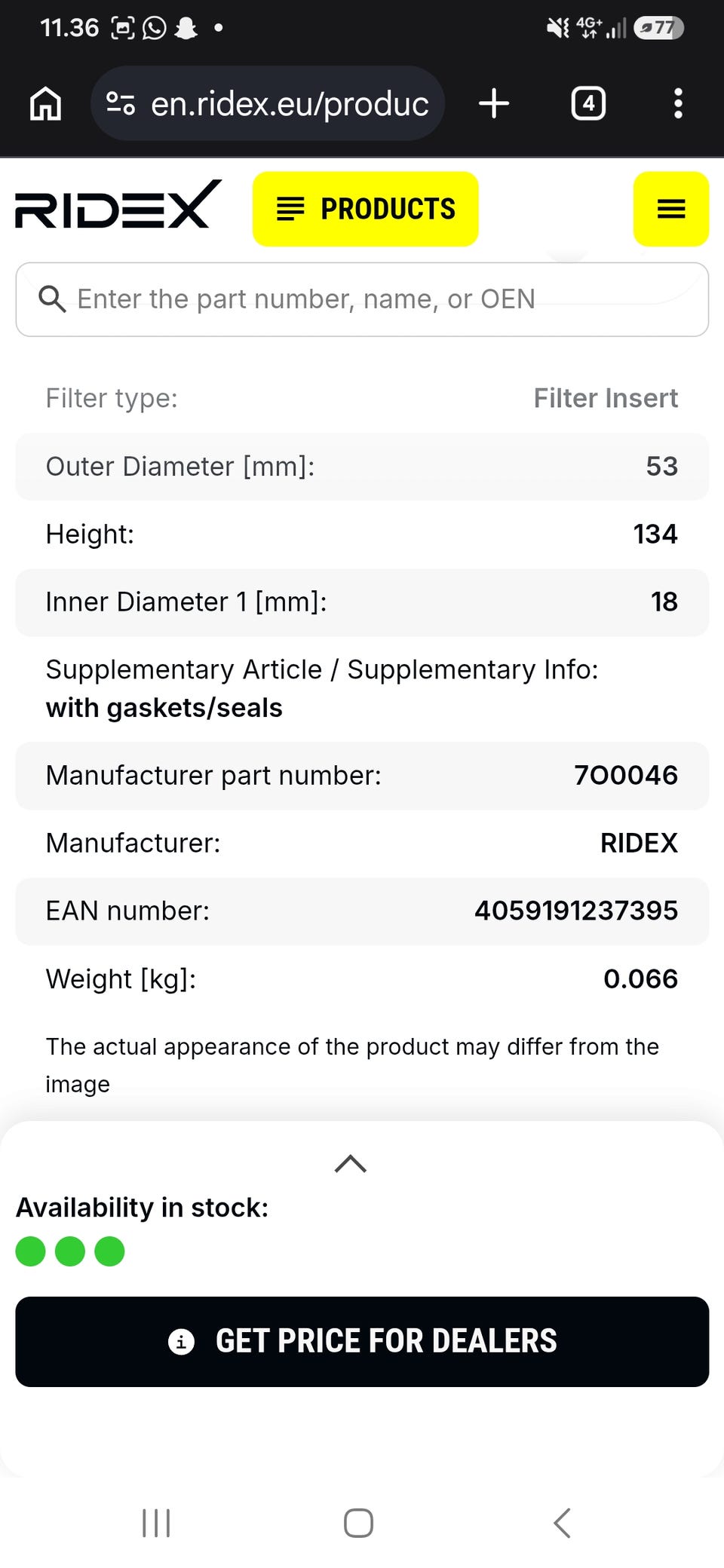Open recent apps from the navigation bar
The width and height of the screenshot is (724, 1568).
(x=156, y=1523)
